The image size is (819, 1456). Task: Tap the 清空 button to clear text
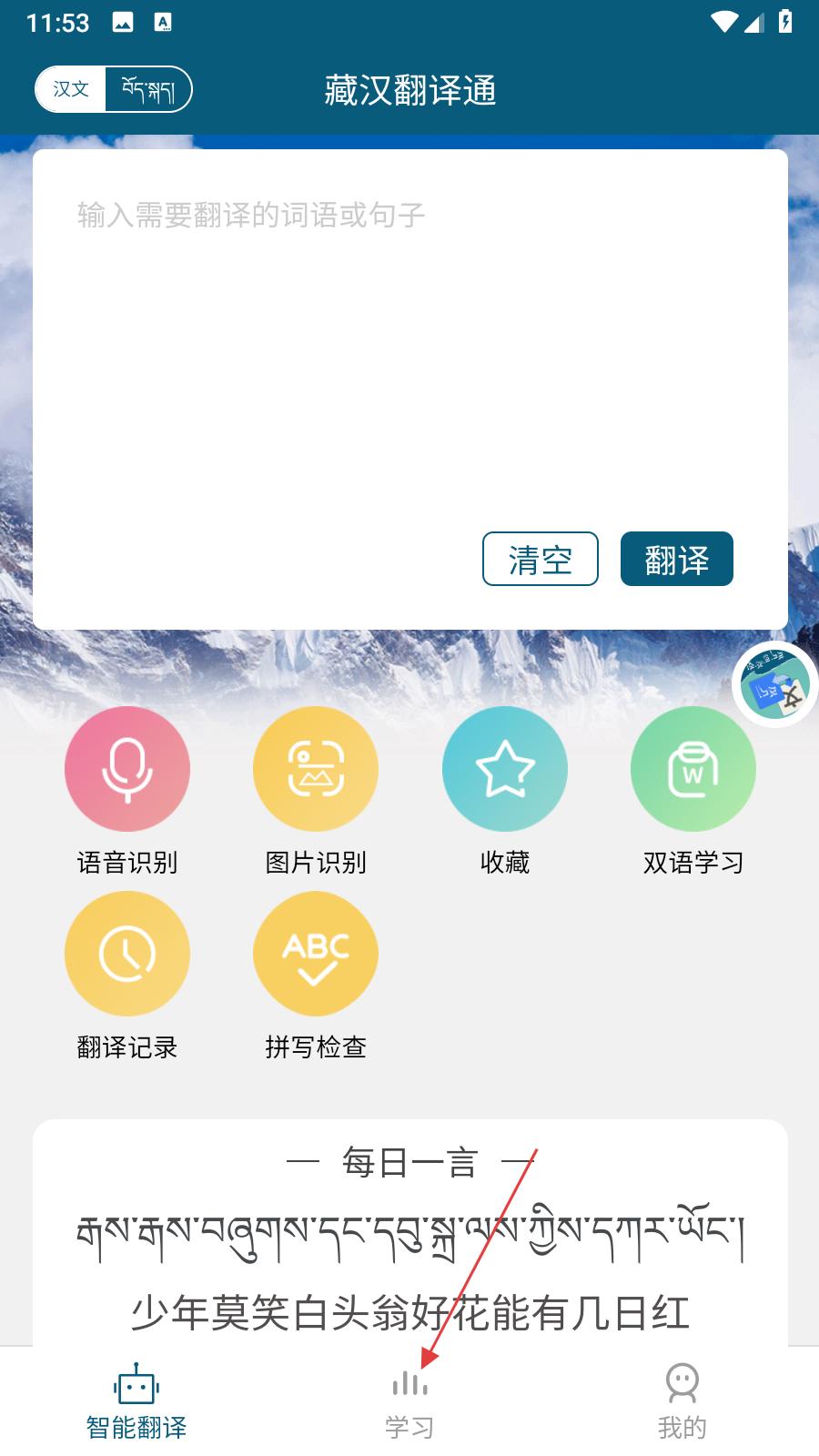click(x=540, y=559)
